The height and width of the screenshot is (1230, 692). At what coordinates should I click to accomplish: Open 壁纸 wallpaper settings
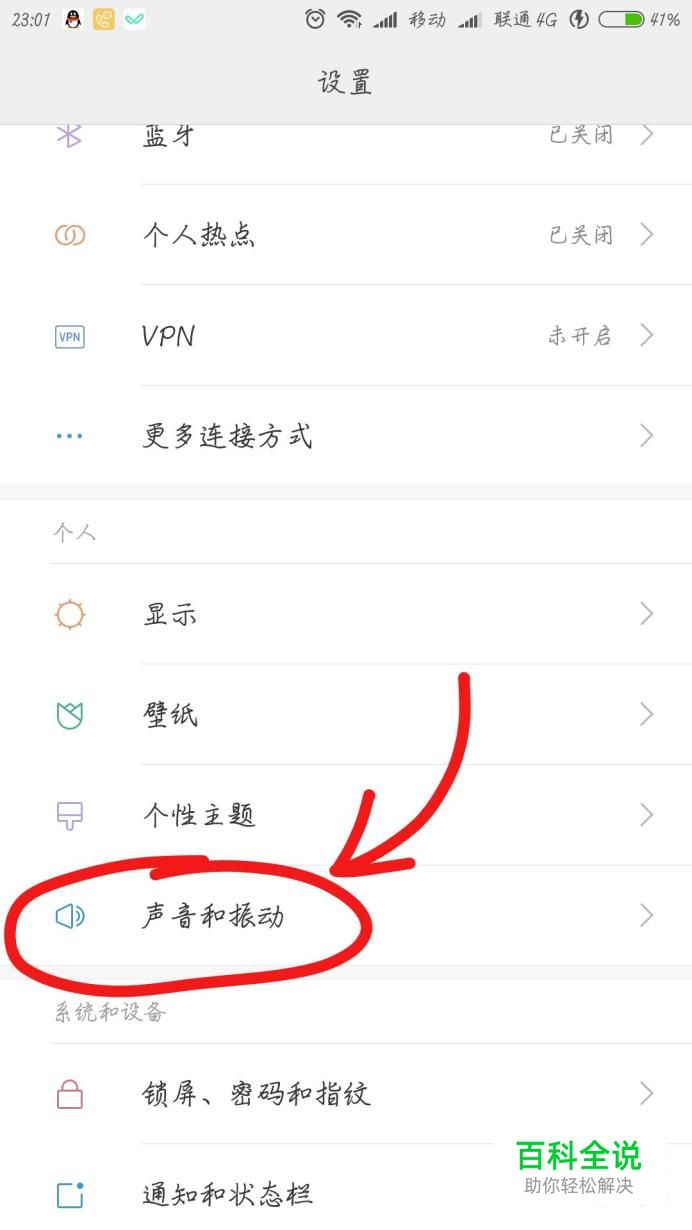coord(346,714)
